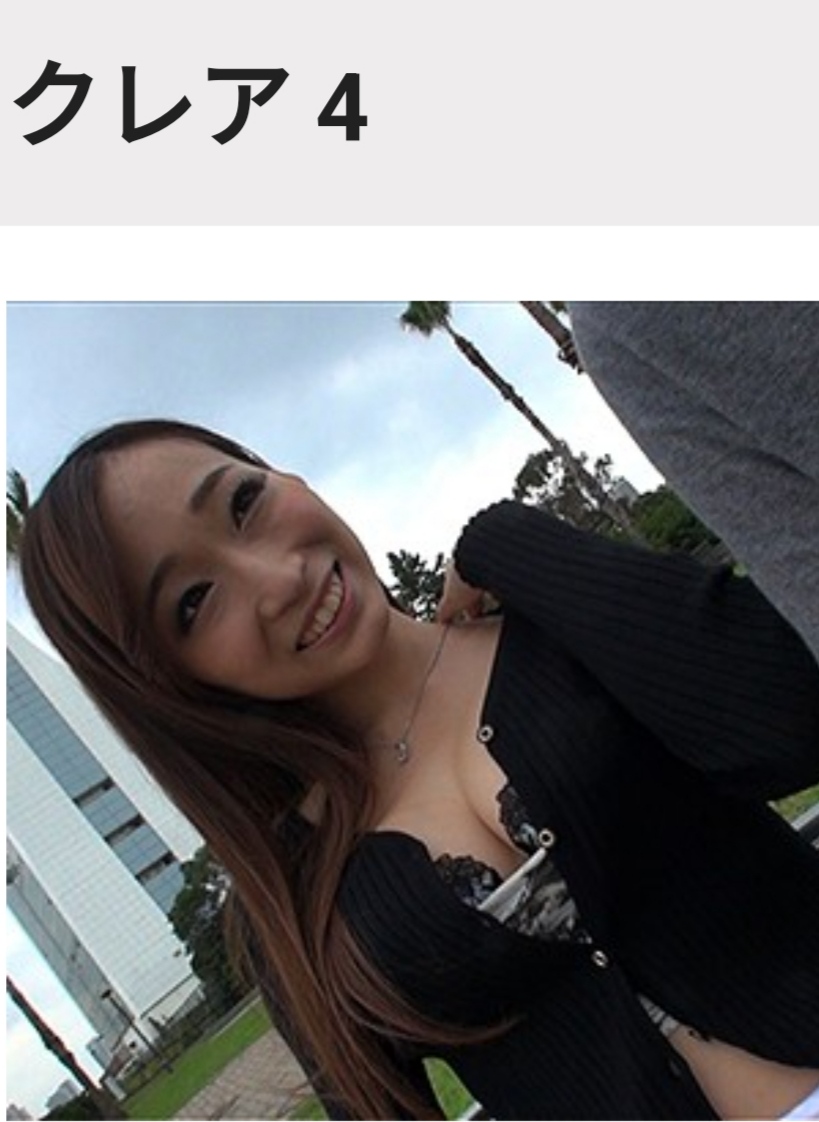The height and width of the screenshot is (1122, 819).
Task: Open the photo under the クレア 4 heading
Action: [x=410, y=710]
